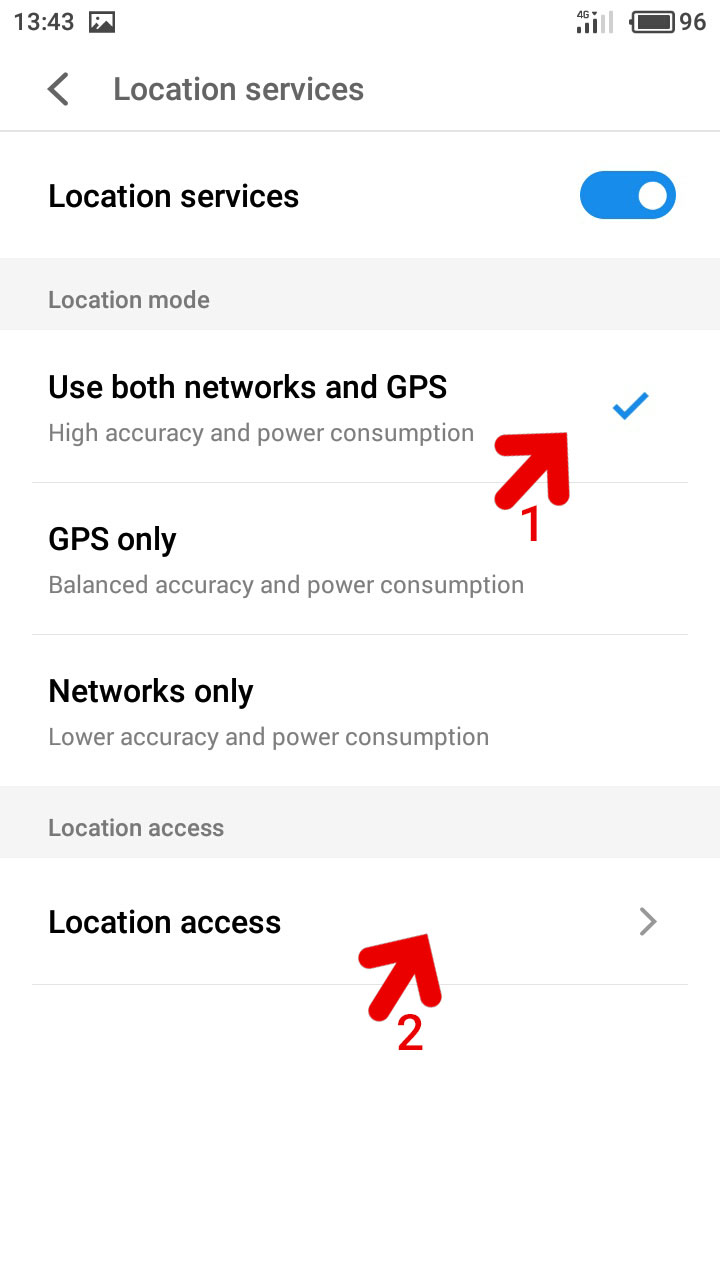Go back from Location services

(x=58, y=89)
